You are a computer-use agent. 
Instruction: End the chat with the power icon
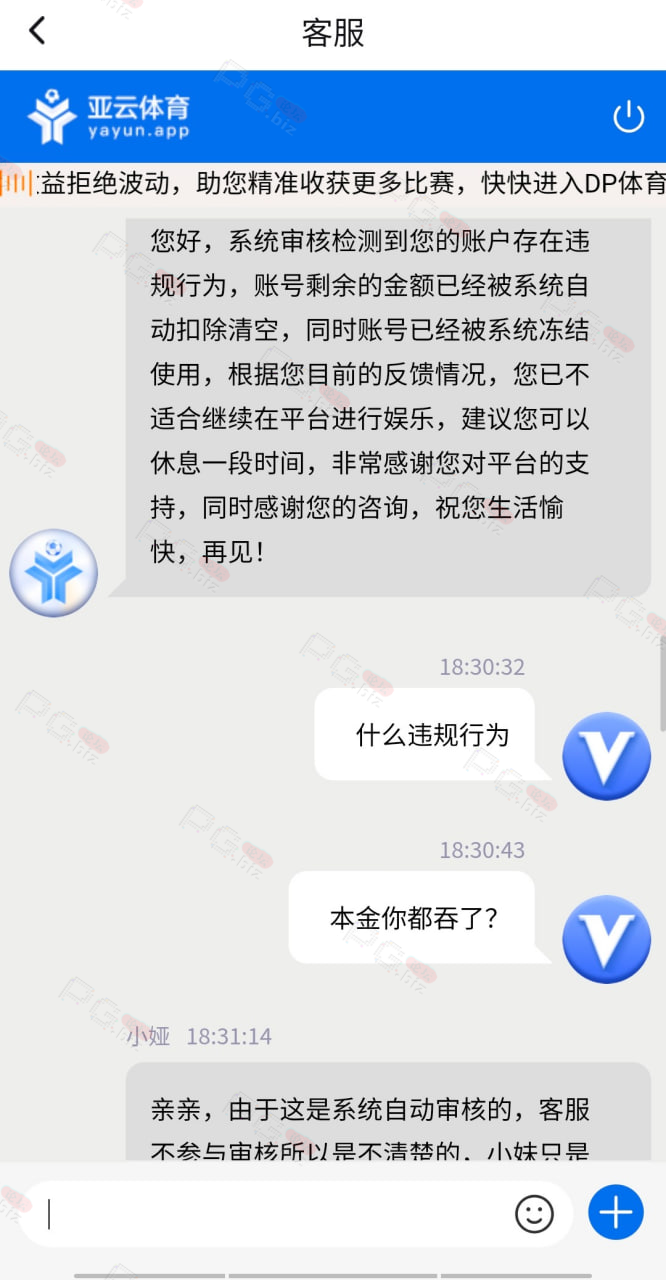(628, 117)
